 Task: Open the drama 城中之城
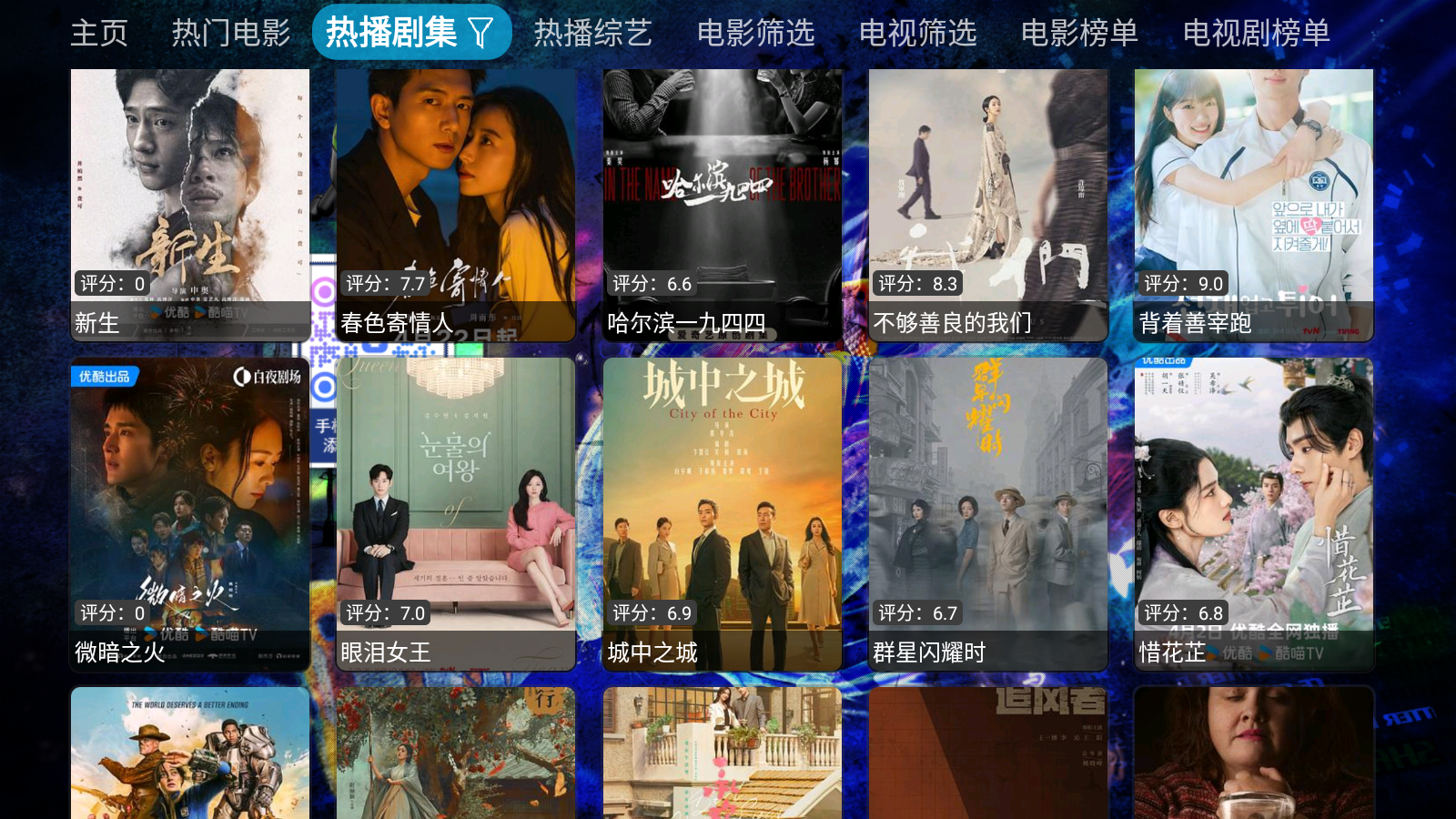click(722, 514)
